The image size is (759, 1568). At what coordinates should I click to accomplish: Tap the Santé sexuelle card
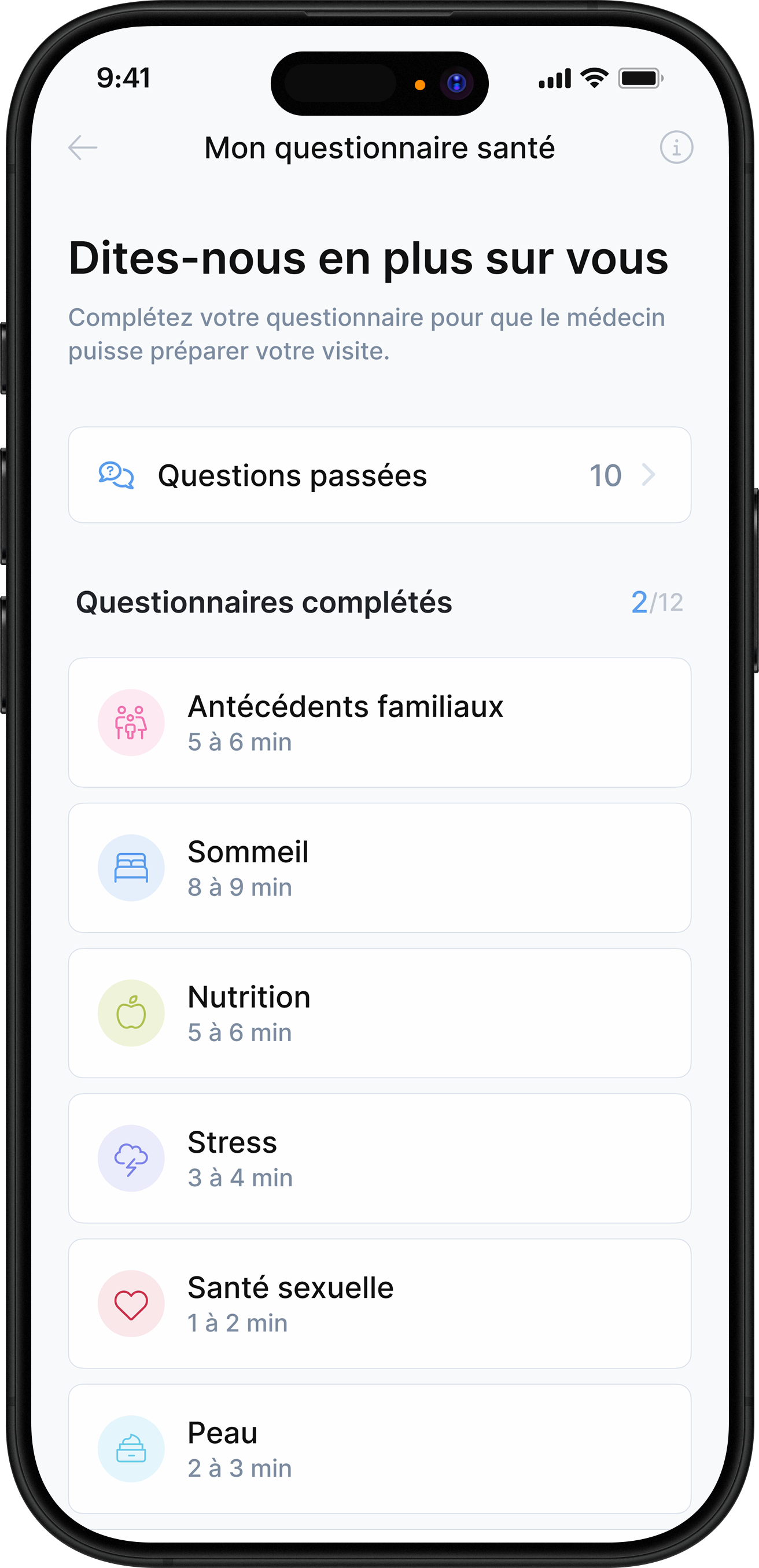[379, 1304]
